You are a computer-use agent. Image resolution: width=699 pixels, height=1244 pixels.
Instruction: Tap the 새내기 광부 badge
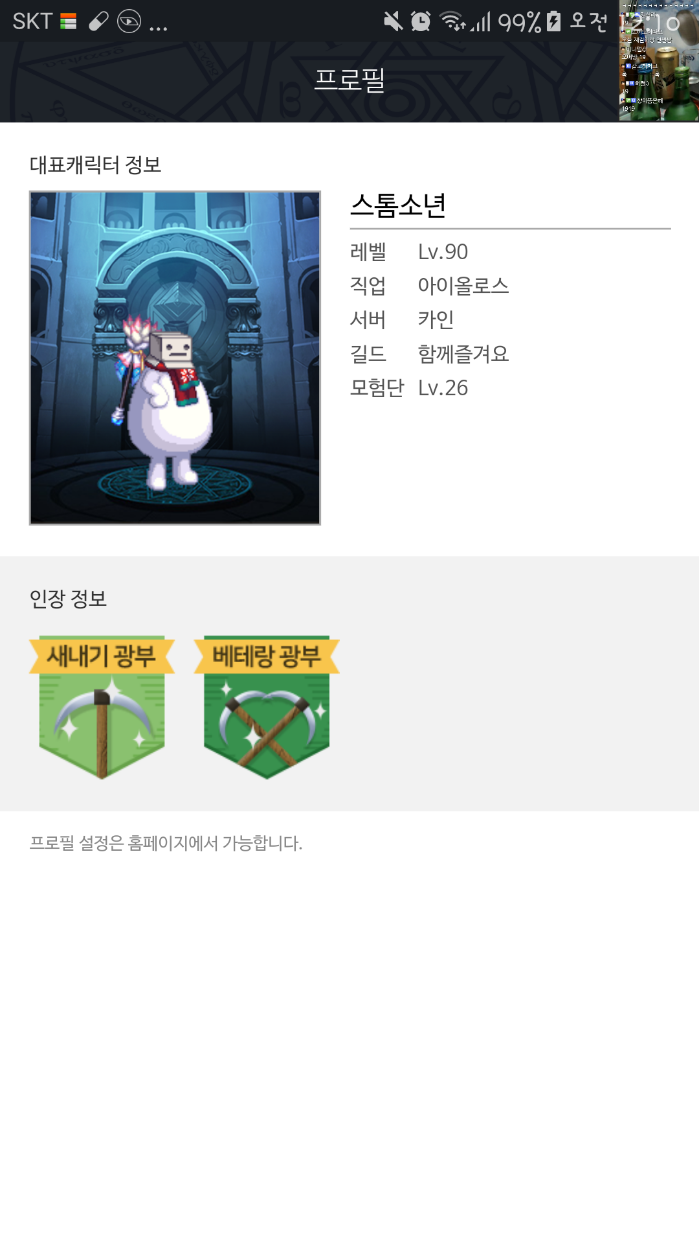click(102, 706)
